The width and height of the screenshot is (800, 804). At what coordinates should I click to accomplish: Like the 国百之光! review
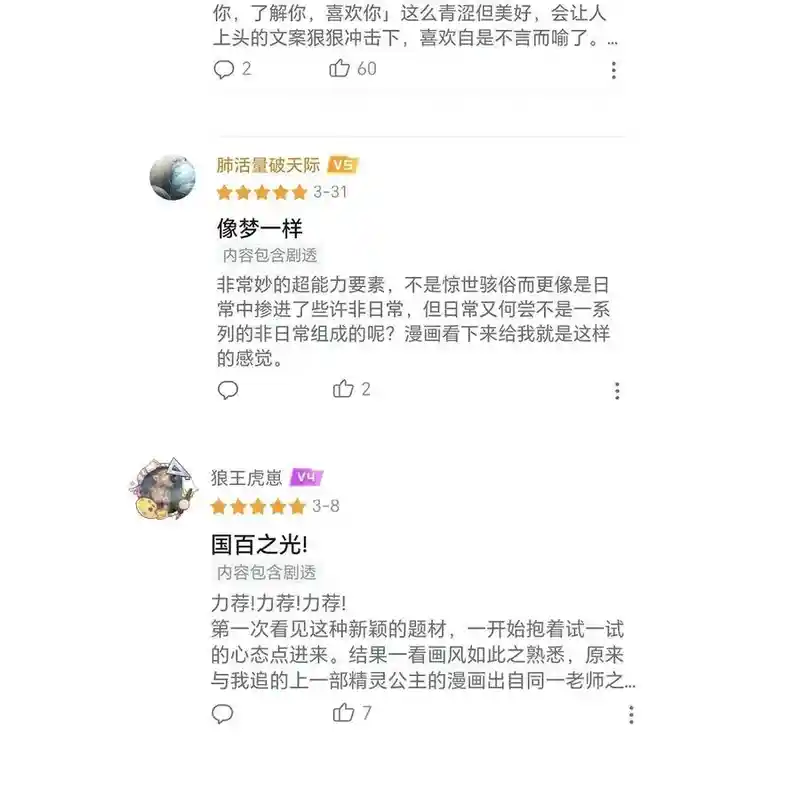click(344, 713)
